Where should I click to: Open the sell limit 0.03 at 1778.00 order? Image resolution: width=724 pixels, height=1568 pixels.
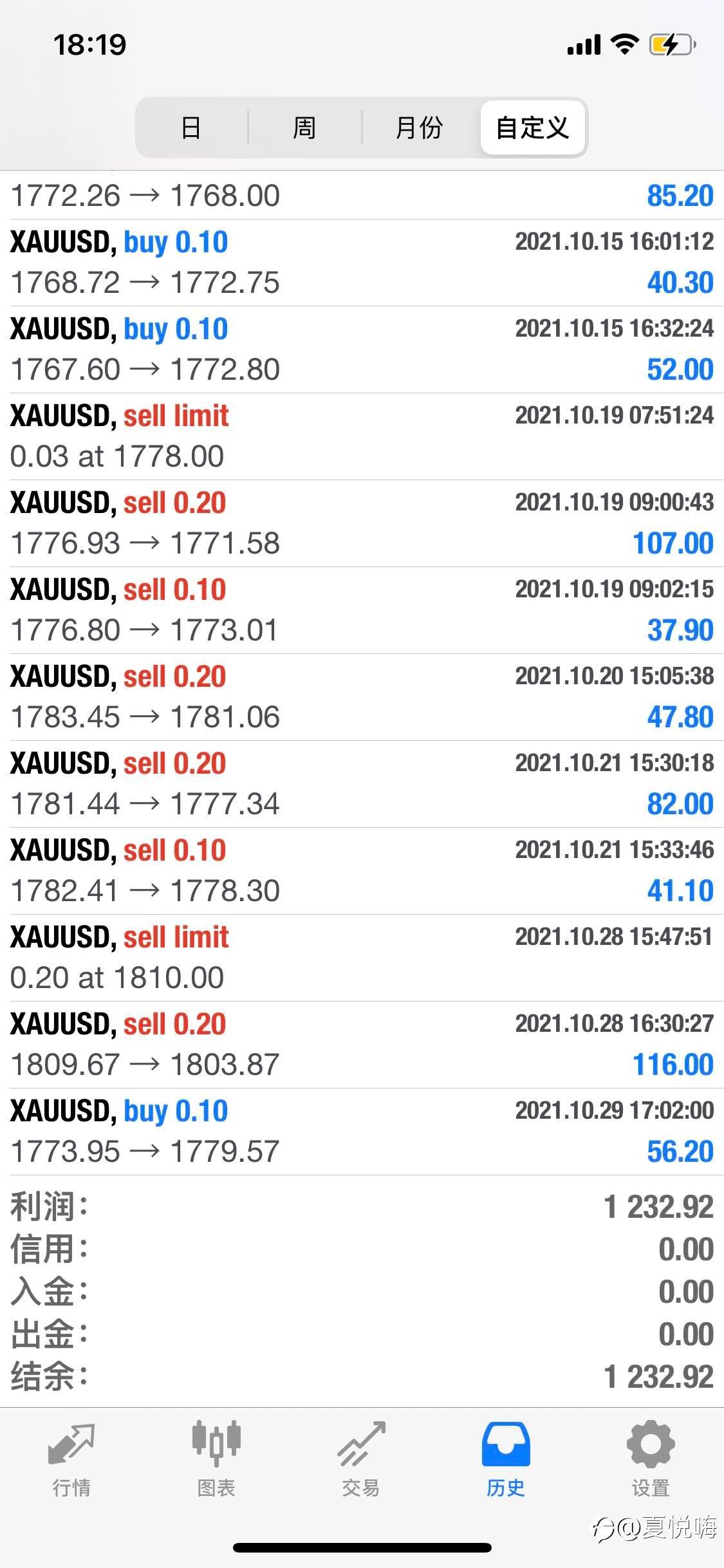[x=362, y=436]
